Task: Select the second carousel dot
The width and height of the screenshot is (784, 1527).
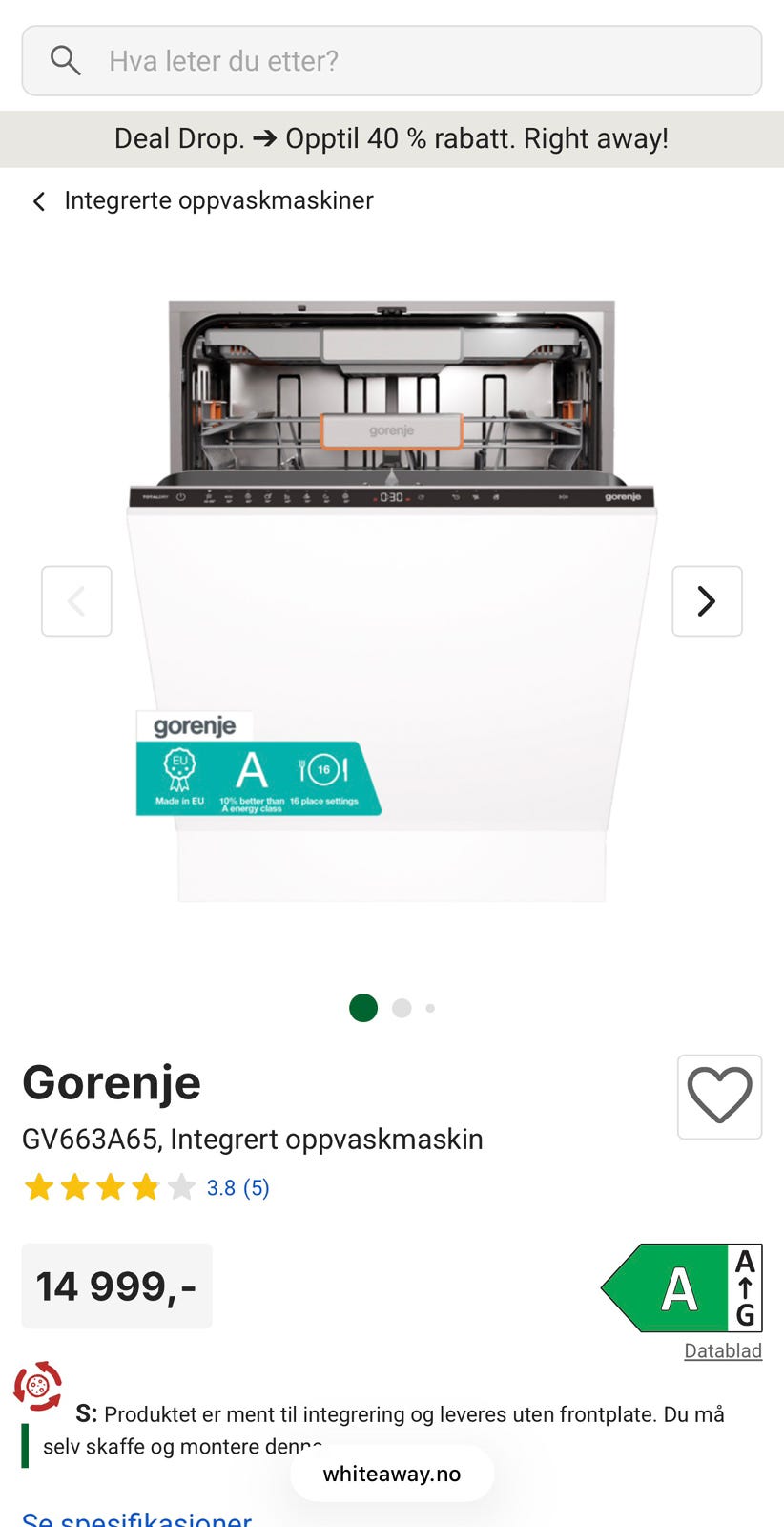Action: [x=401, y=1008]
